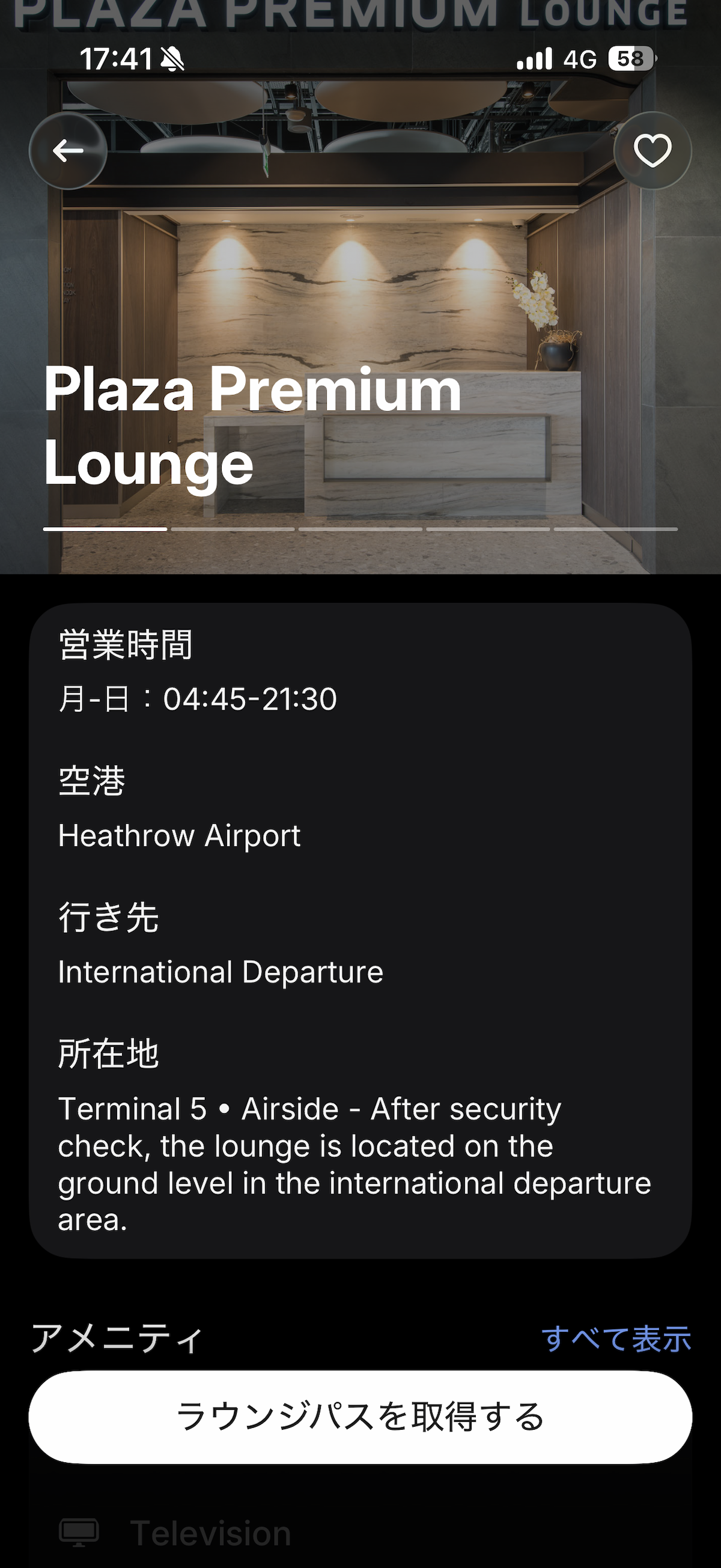Tap ラウンジパスを取得する button

[x=360, y=1417]
